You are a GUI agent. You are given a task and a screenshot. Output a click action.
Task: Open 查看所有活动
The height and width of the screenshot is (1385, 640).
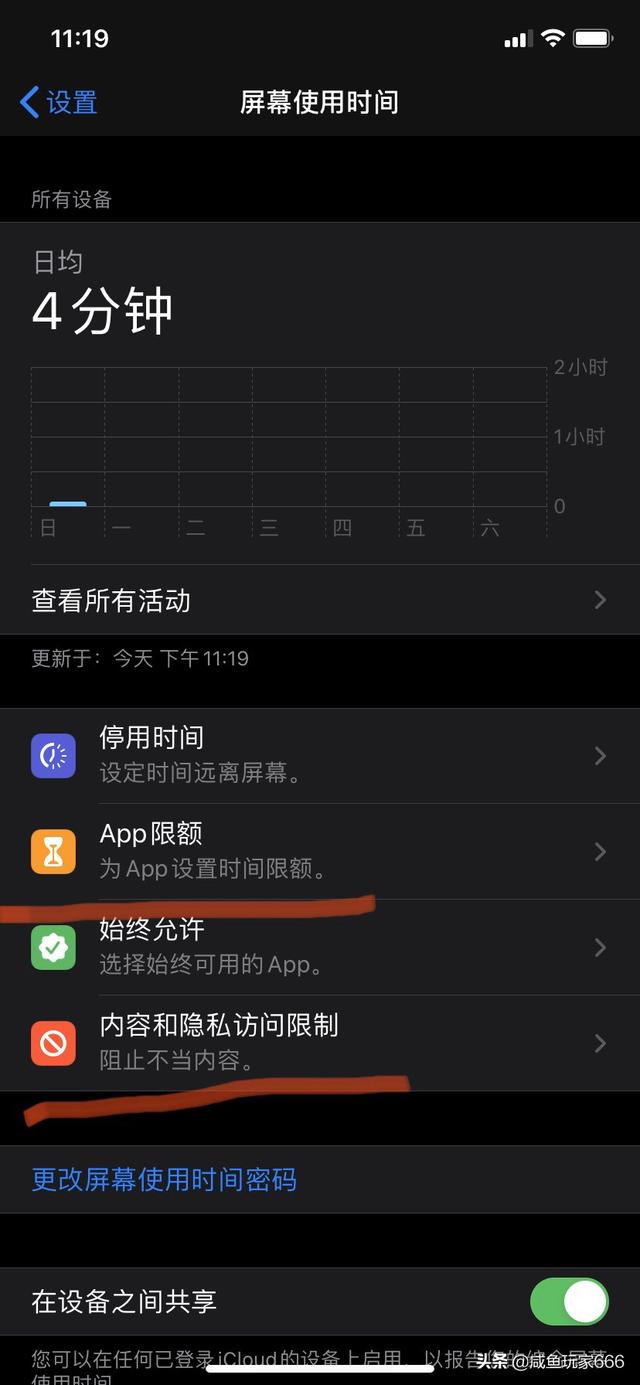(320, 600)
